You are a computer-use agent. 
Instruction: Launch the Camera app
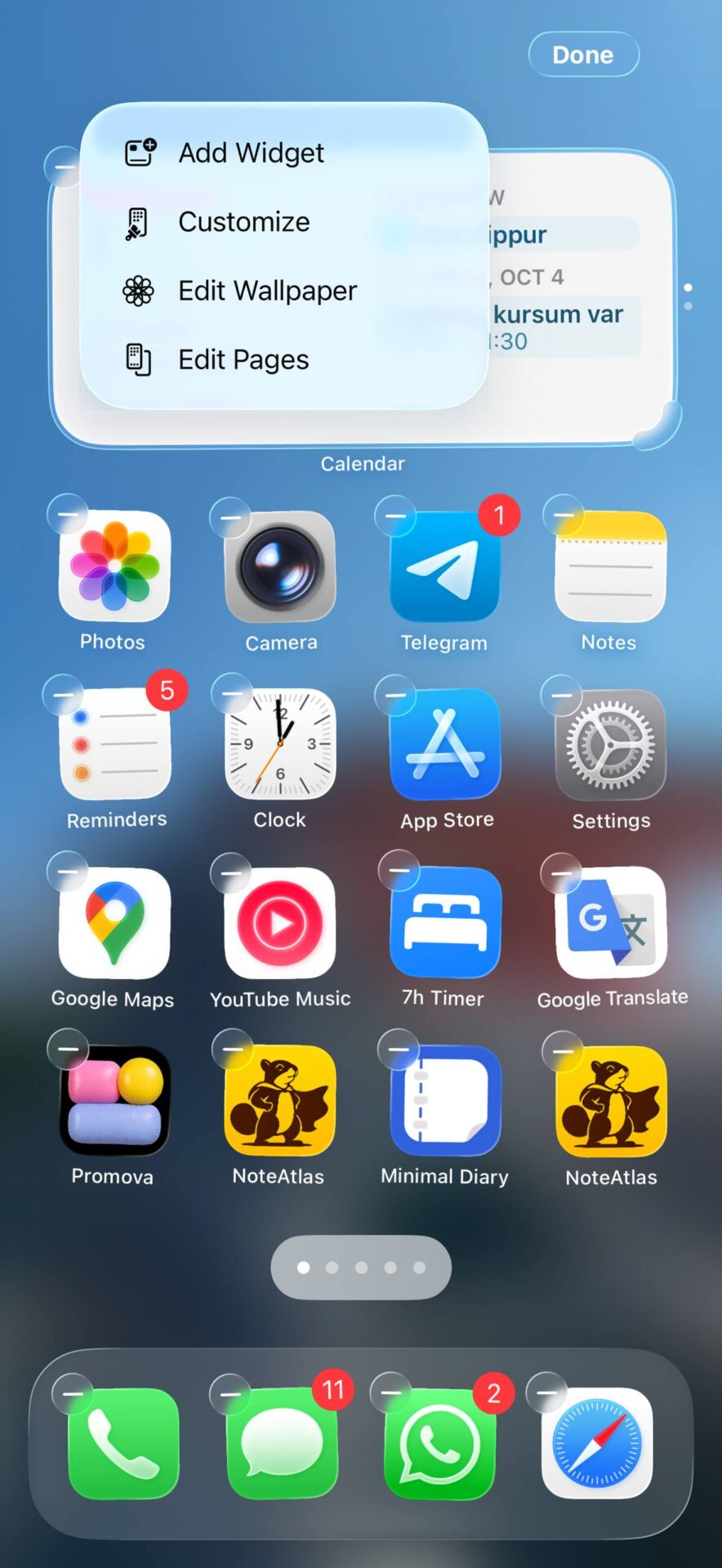(280, 568)
